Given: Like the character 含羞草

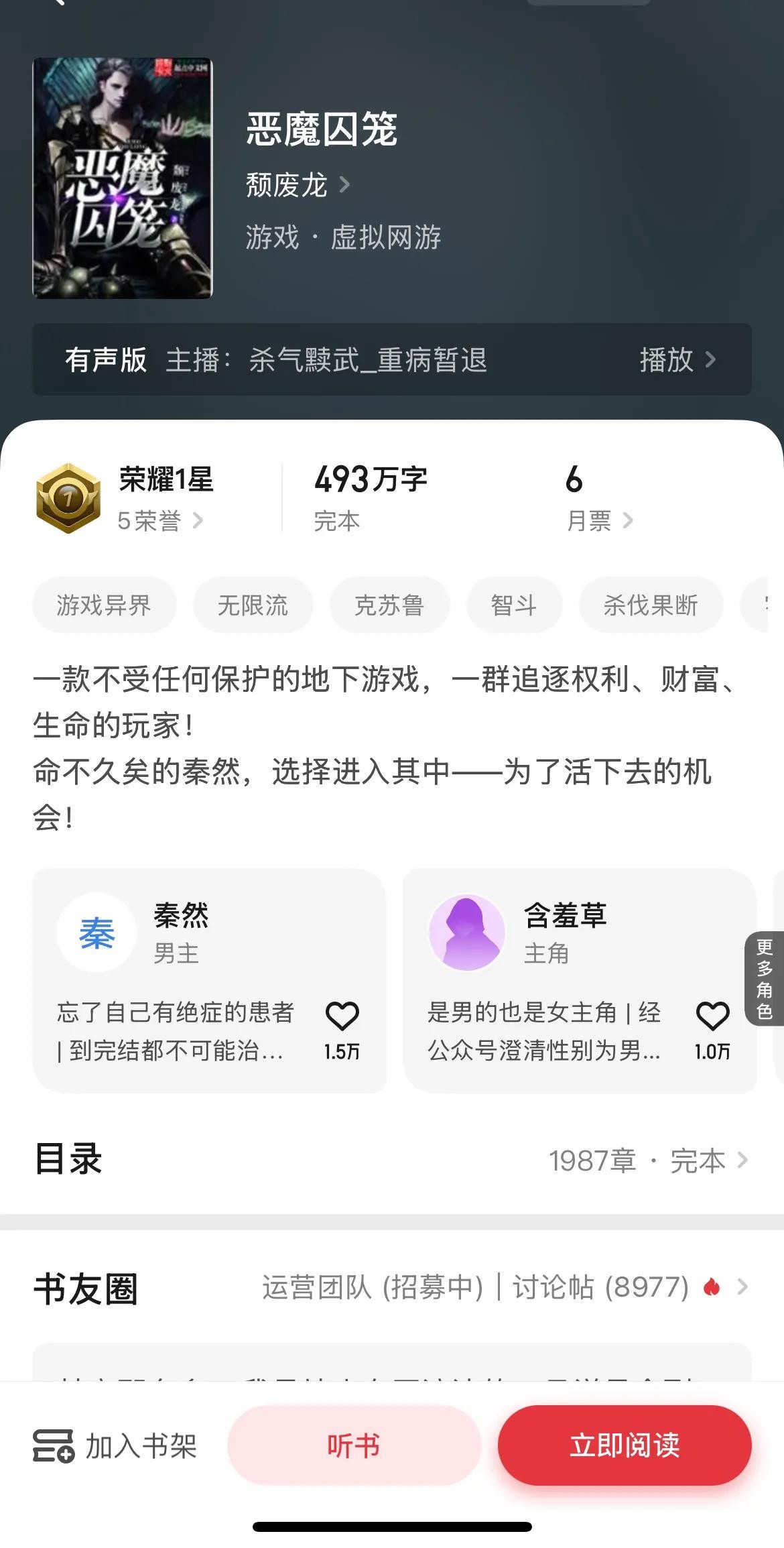Looking at the screenshot, I should [712, 1016].
